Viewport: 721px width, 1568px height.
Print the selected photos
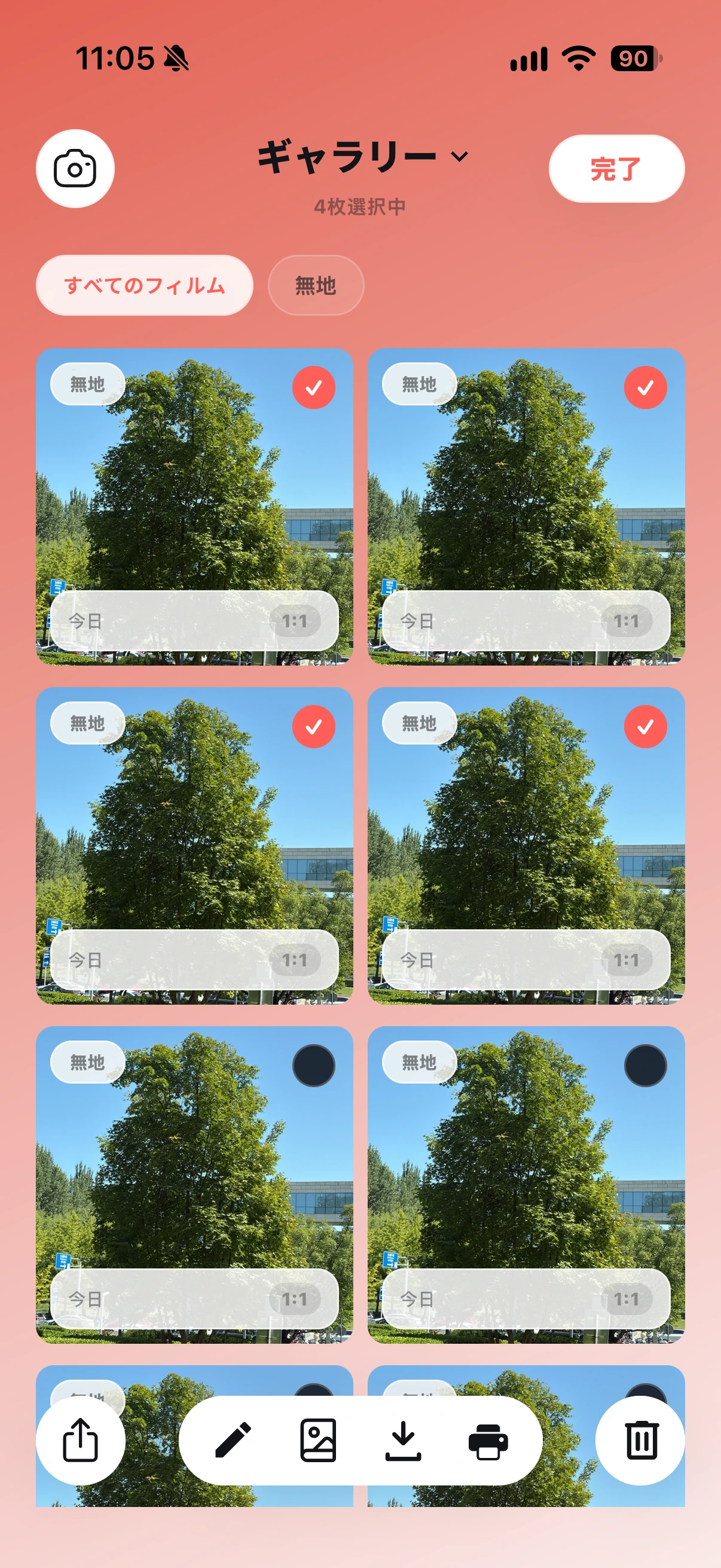click(488, 1441)
